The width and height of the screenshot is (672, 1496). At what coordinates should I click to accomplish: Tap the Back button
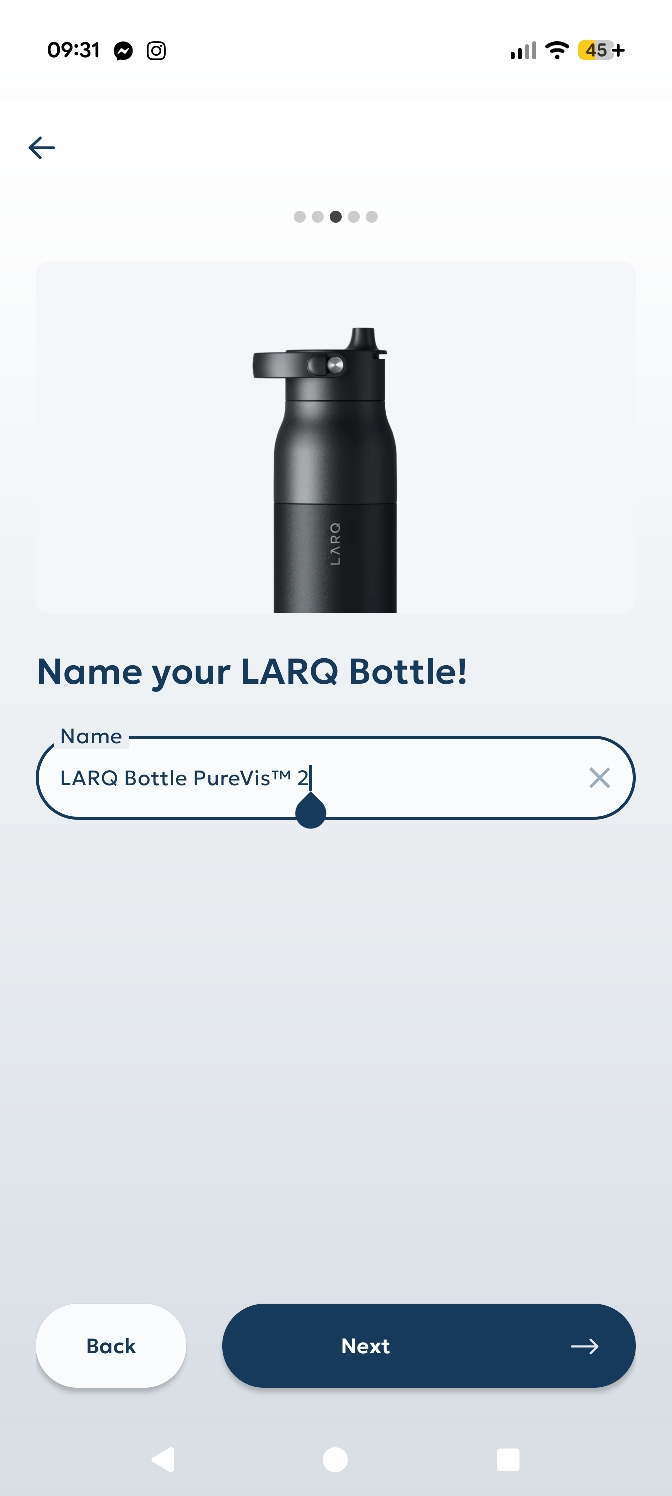(111, 1346)
